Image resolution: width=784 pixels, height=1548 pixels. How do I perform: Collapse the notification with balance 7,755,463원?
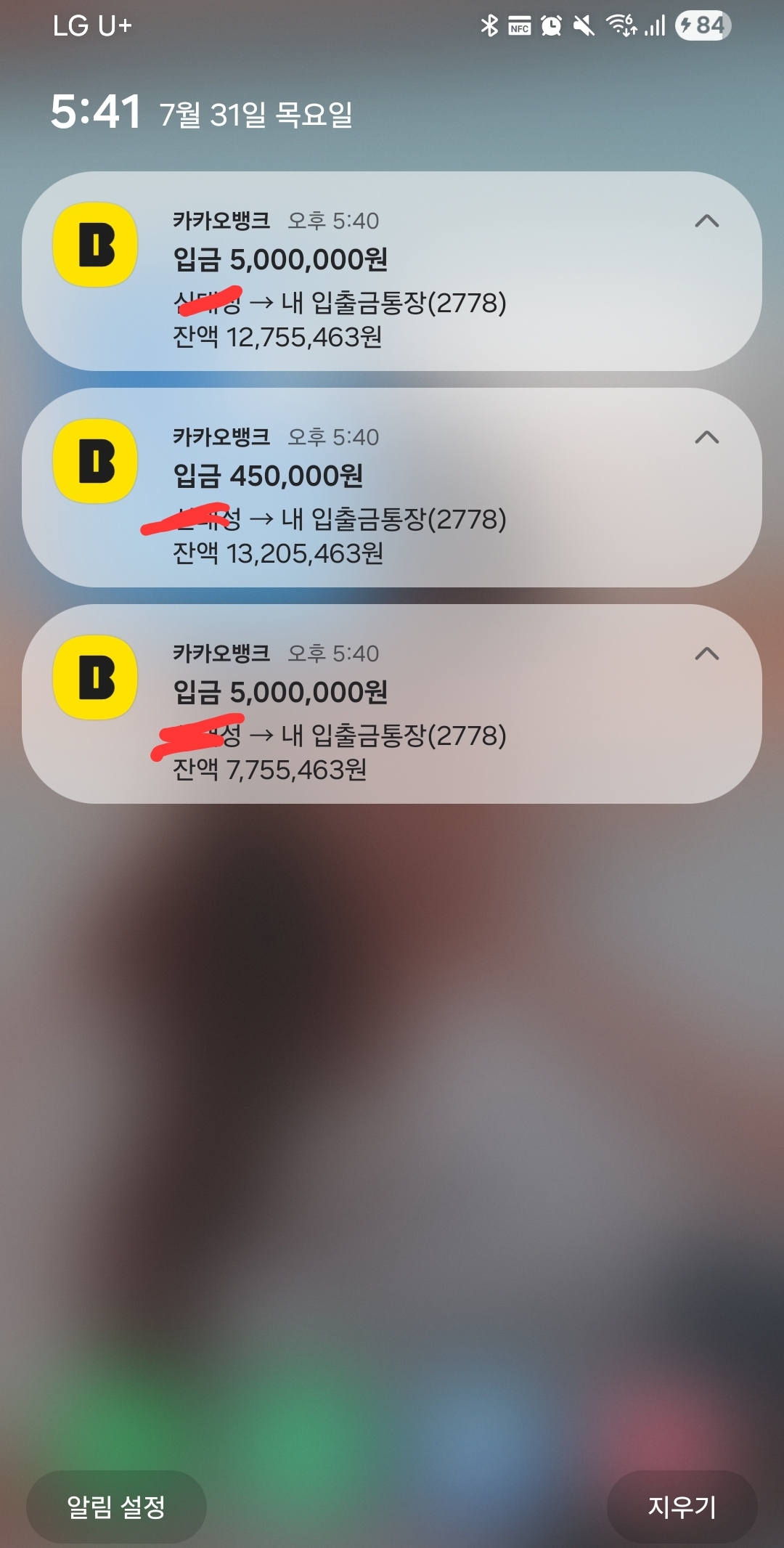coord(706,654)
